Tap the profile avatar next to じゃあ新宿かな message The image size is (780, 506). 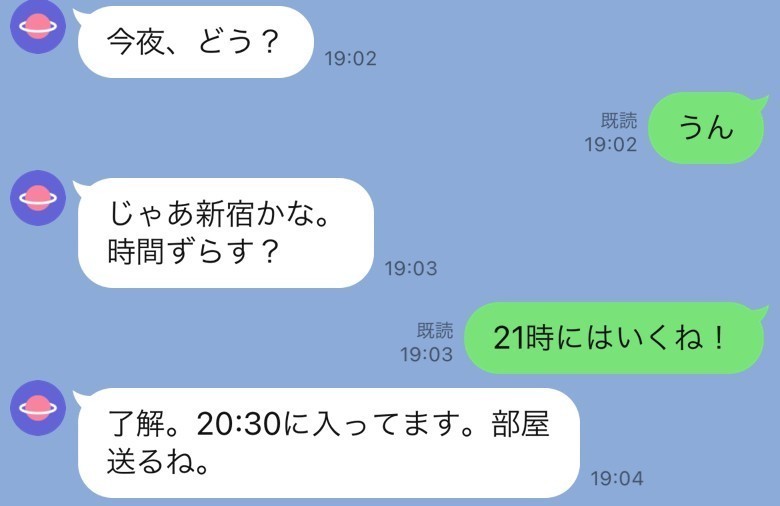[x=38, y=198]
